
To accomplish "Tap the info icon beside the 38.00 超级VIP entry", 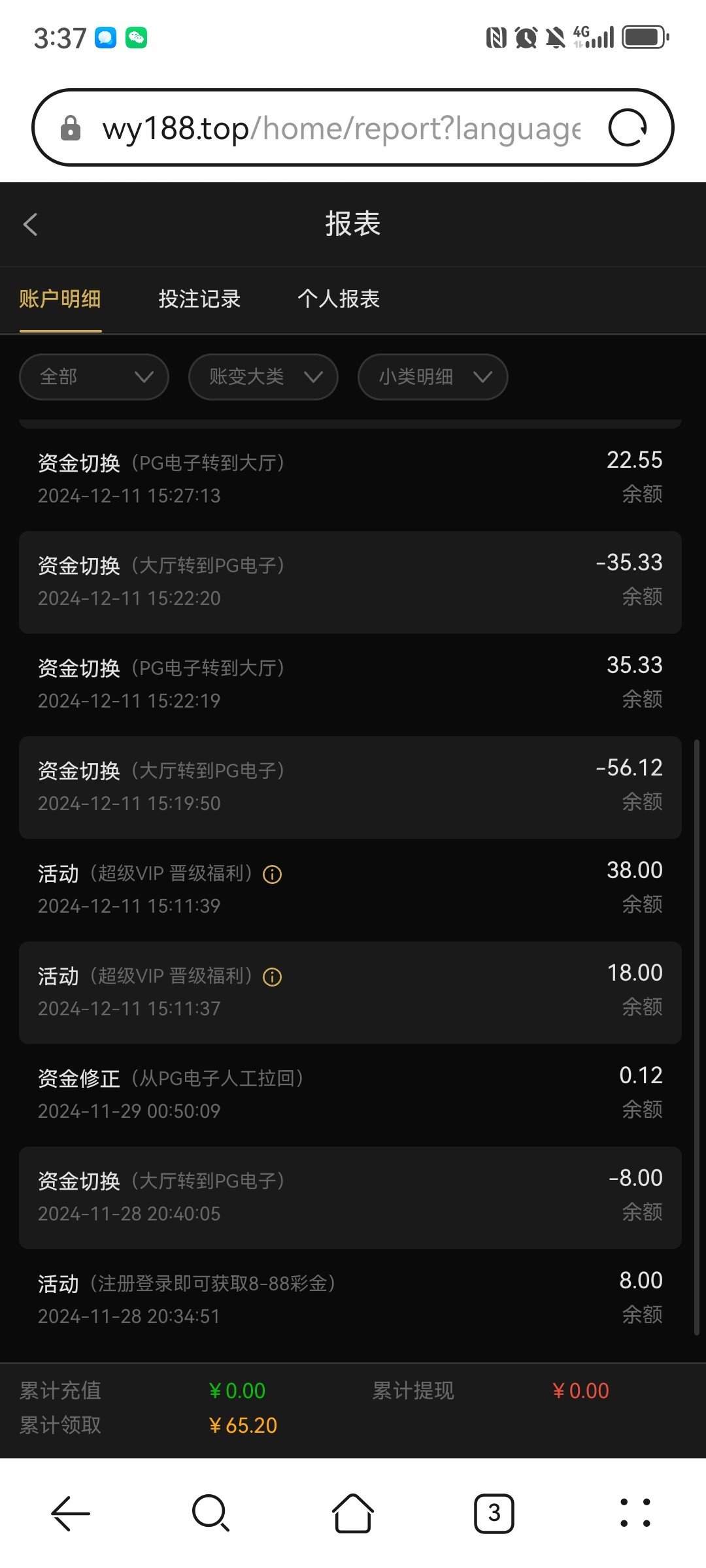I will pos(272,874).
